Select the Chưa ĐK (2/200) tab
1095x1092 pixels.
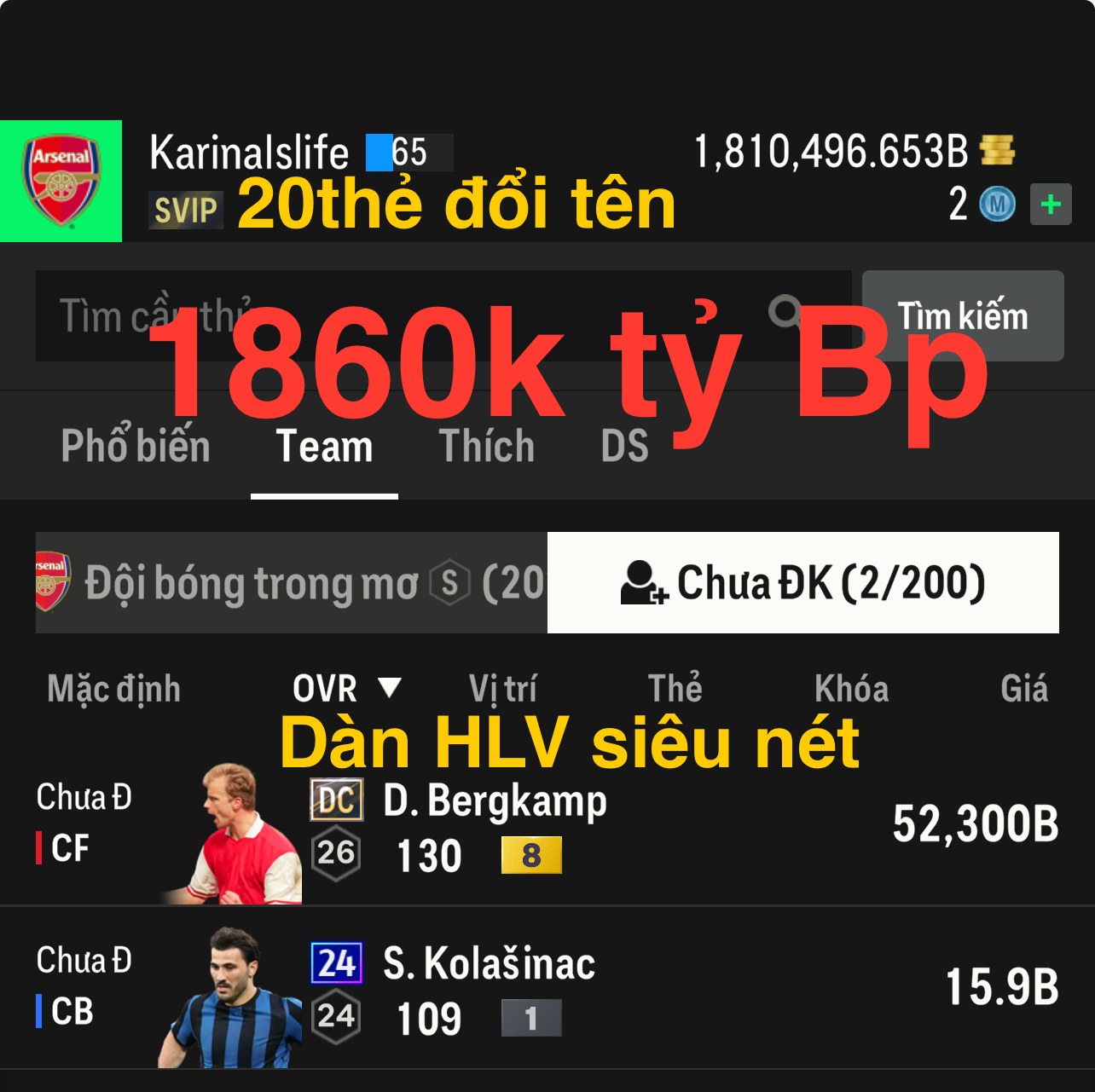coord(802,583)
